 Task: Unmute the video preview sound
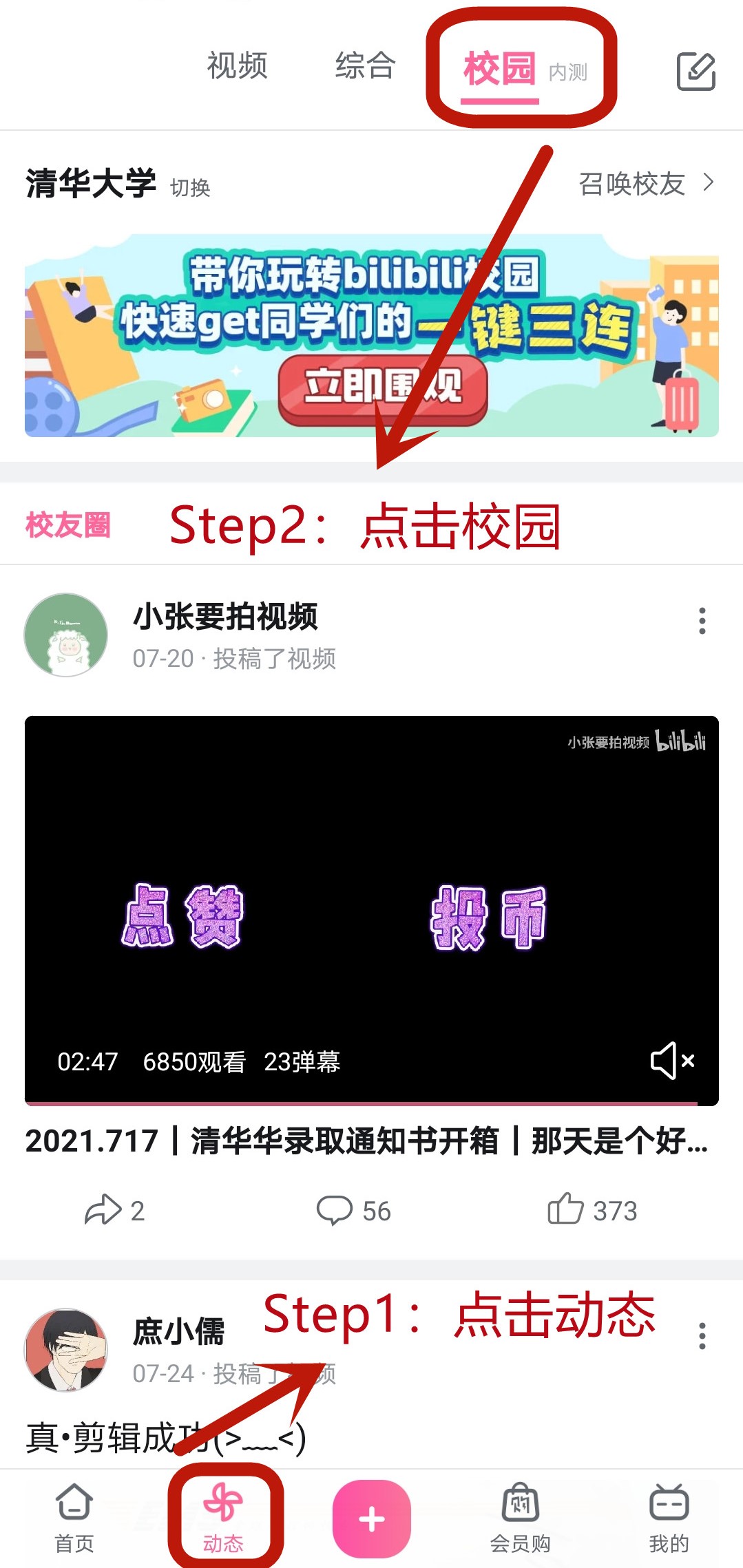point(672,1060)
